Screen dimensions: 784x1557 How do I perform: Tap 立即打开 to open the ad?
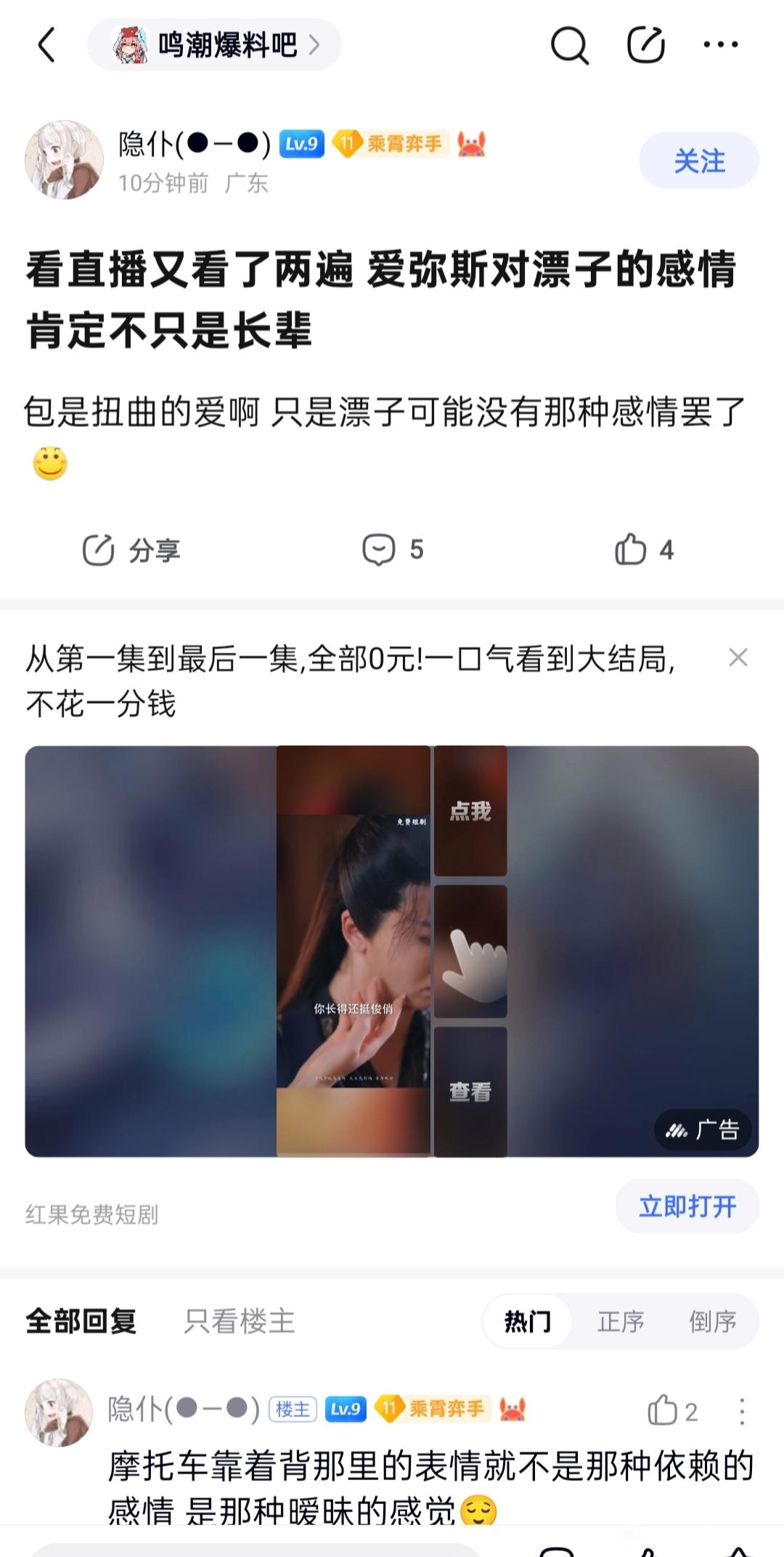tap(687, 1206)
